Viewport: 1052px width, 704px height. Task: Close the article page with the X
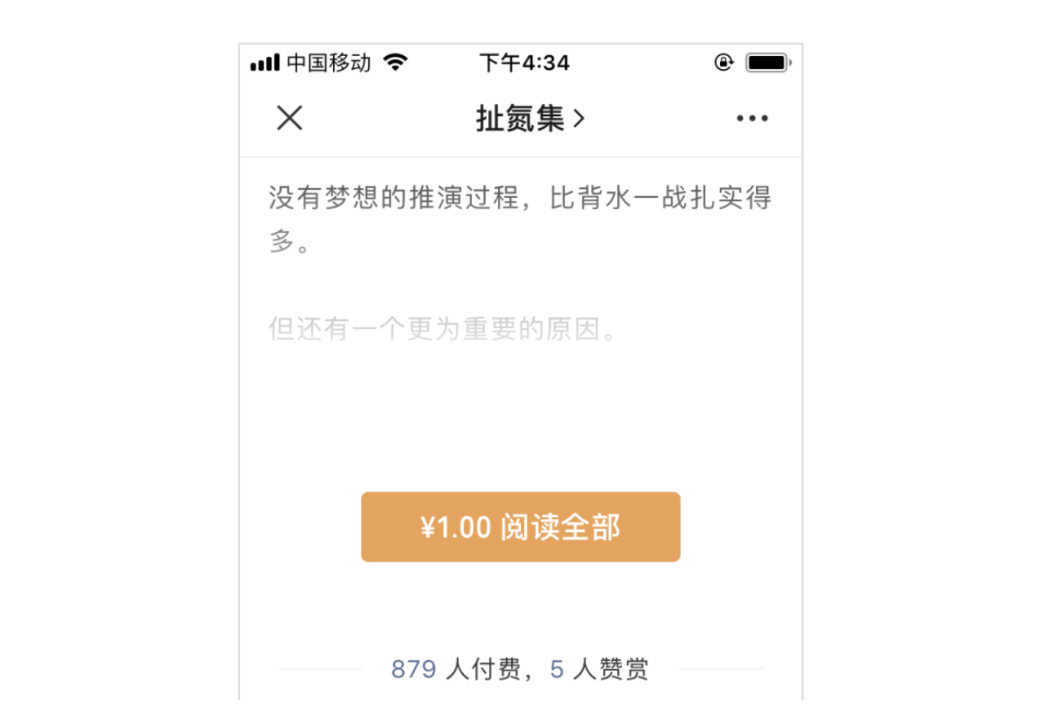pyautogui.click(x=289, y=118)
